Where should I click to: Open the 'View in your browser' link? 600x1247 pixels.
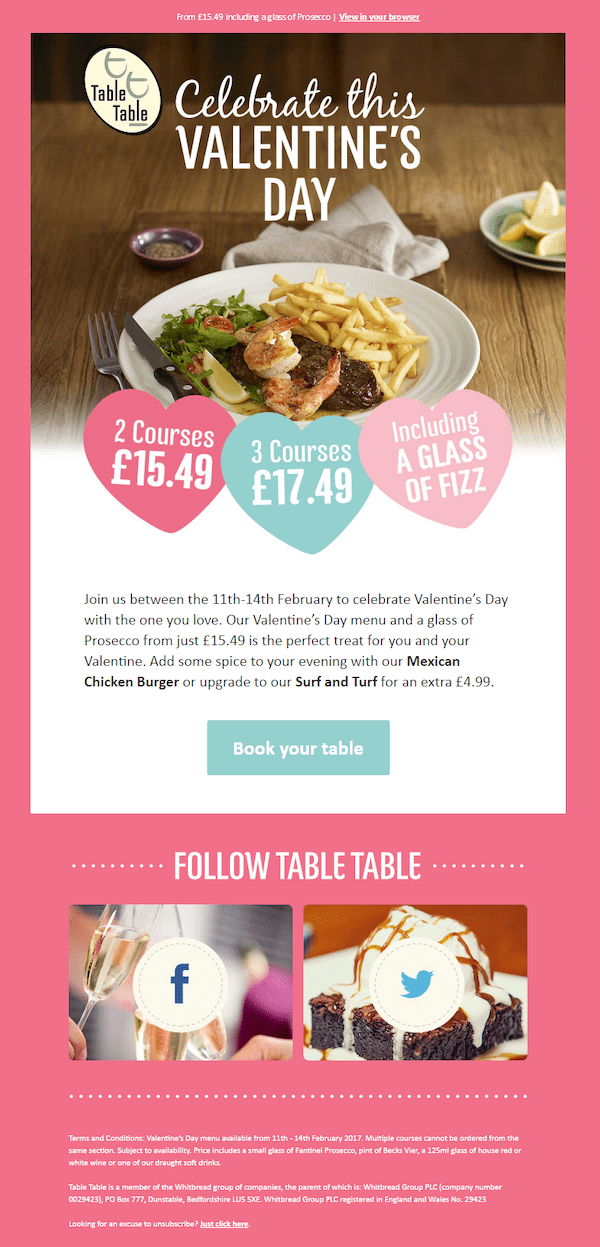click(379, 17)
